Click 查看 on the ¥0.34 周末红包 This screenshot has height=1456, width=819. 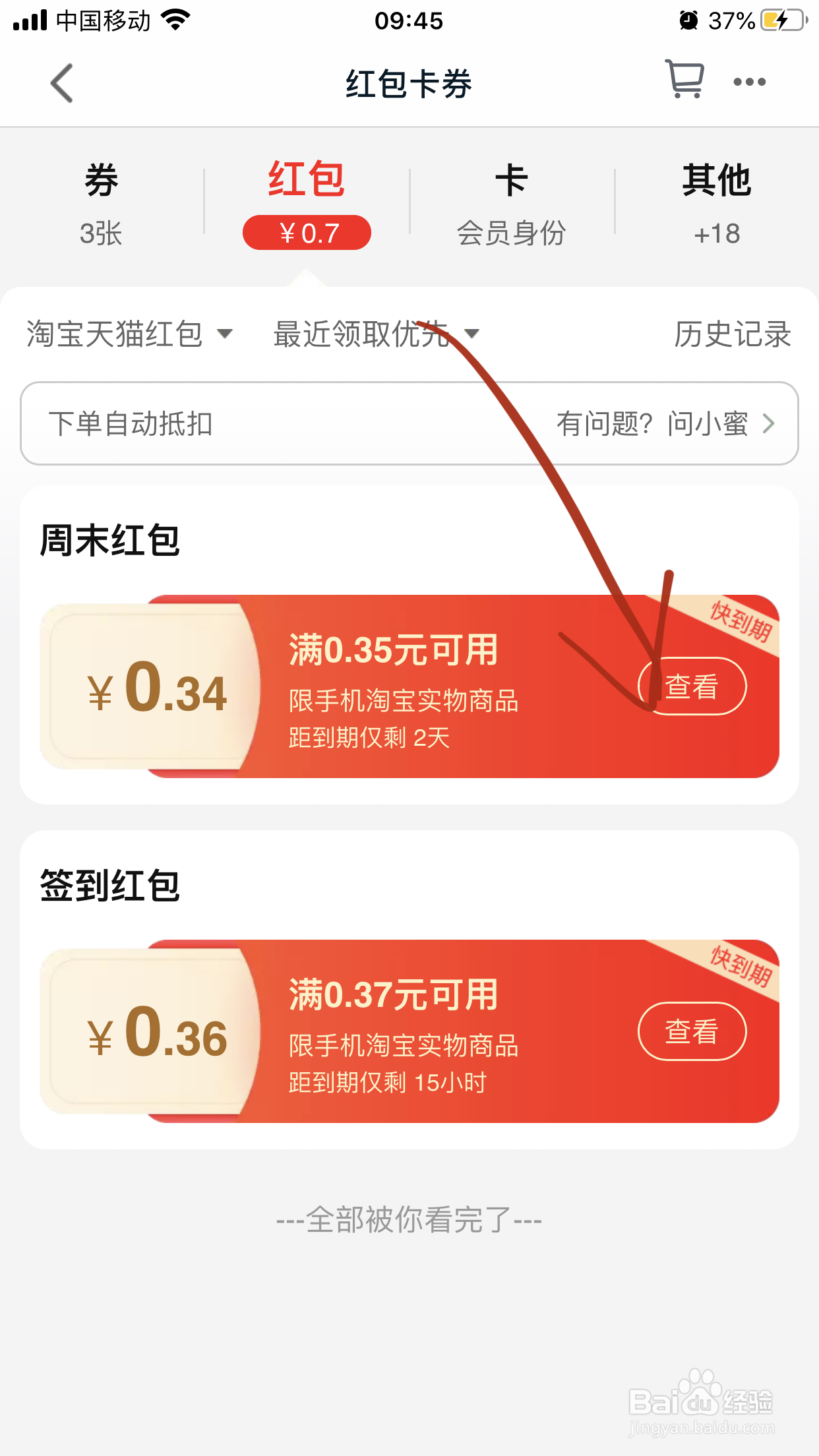[692, 688]
